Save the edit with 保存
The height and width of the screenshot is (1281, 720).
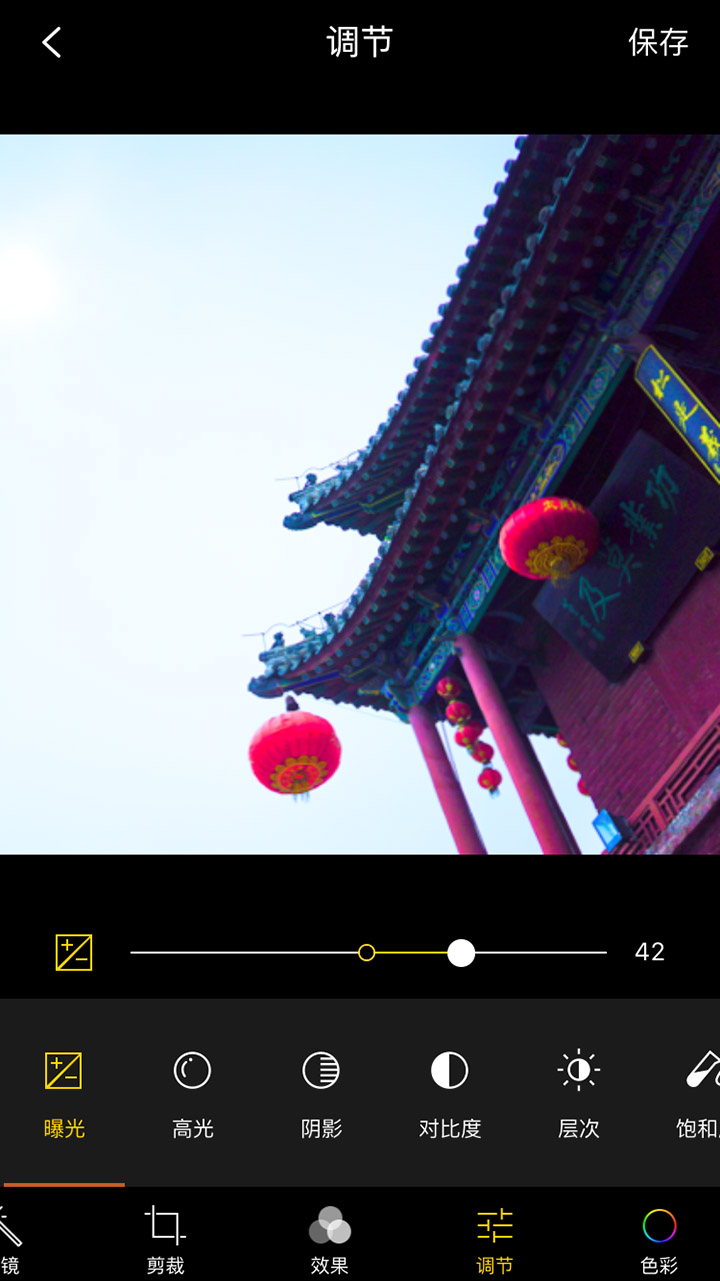click(658, 43)
